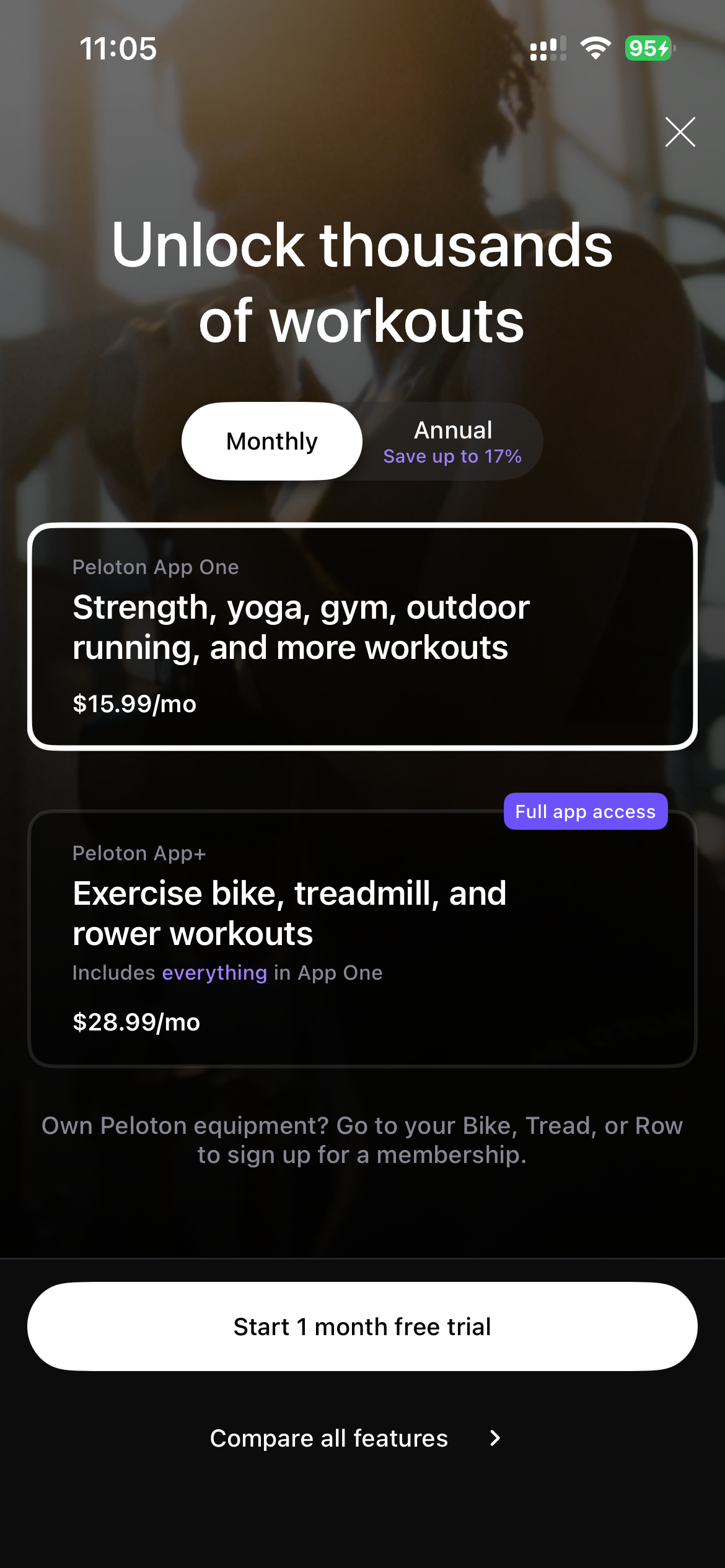Select Monthly billing option
Screen dimensions: 725x1568
[x=272, y=442]
